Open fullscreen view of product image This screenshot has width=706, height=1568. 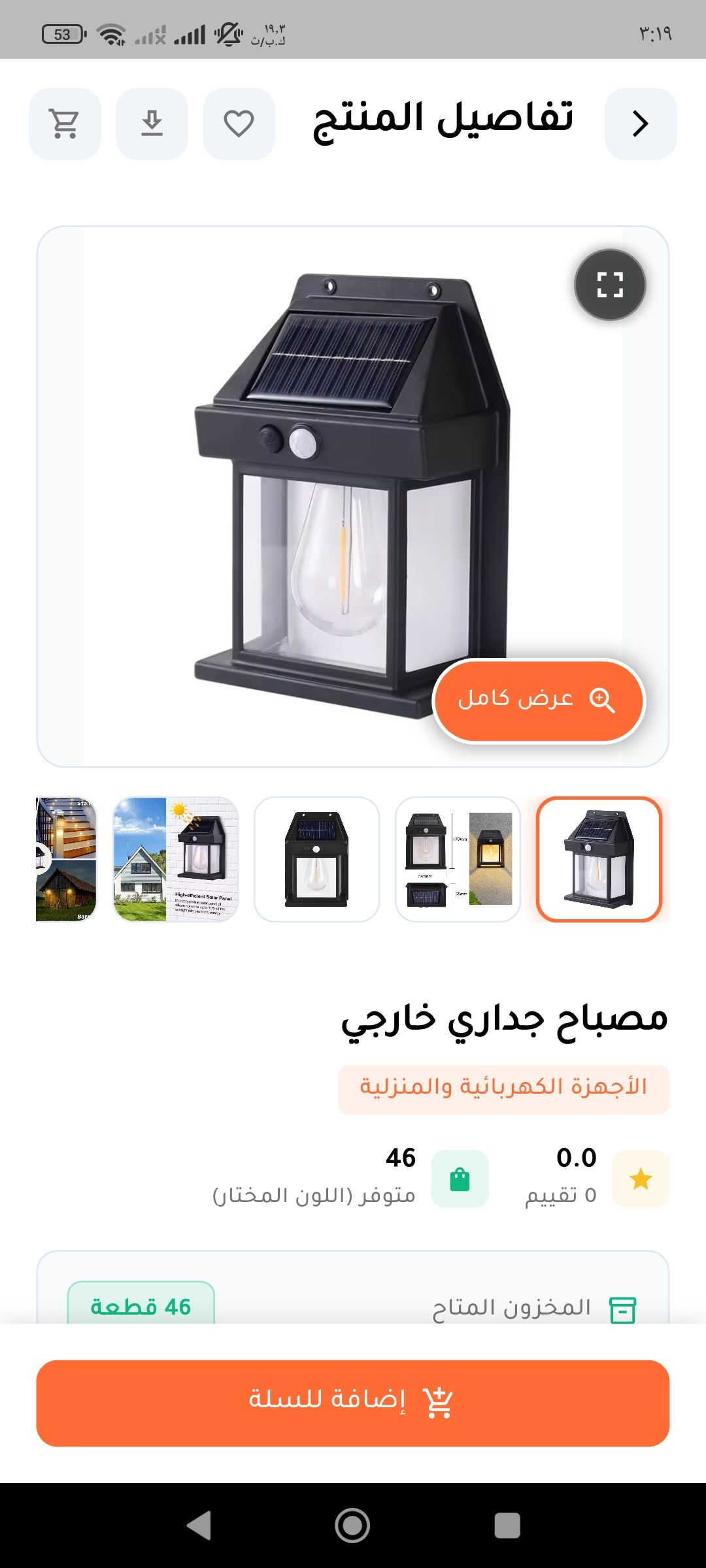coord(609,285)
